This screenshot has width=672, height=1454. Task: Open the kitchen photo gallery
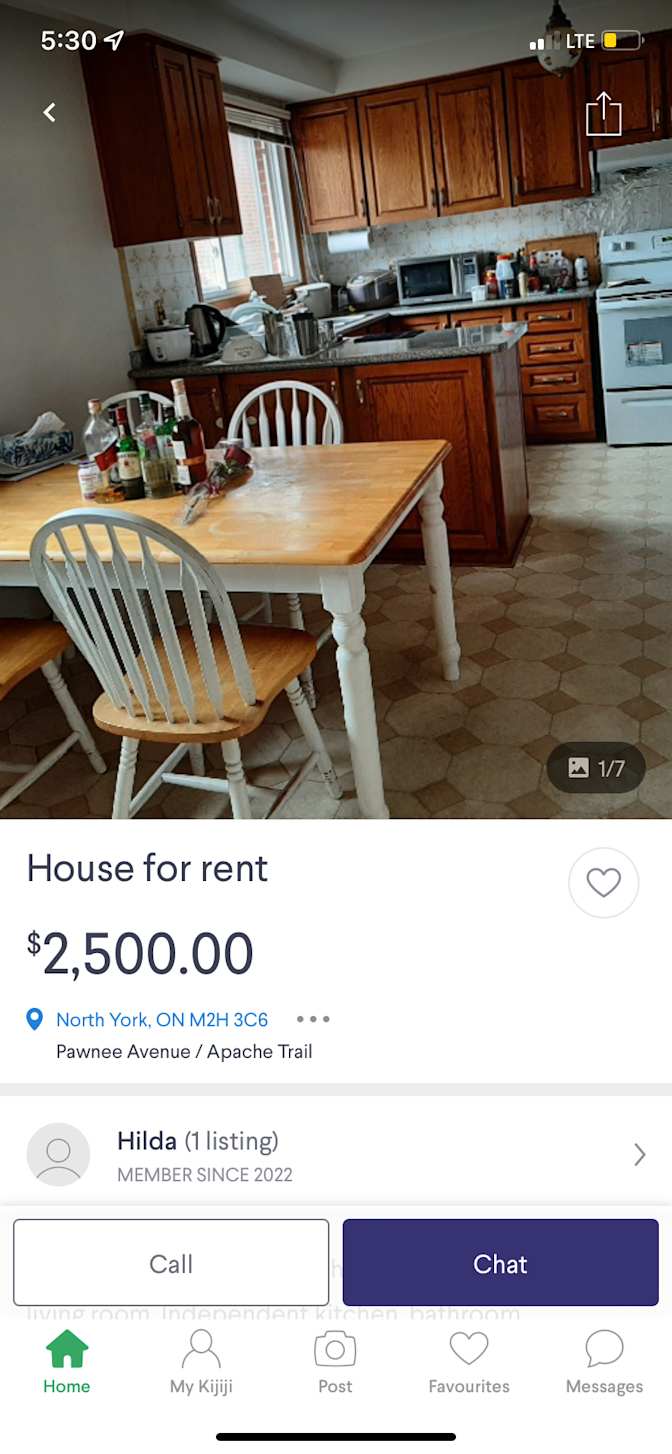(x=336, y=450)
